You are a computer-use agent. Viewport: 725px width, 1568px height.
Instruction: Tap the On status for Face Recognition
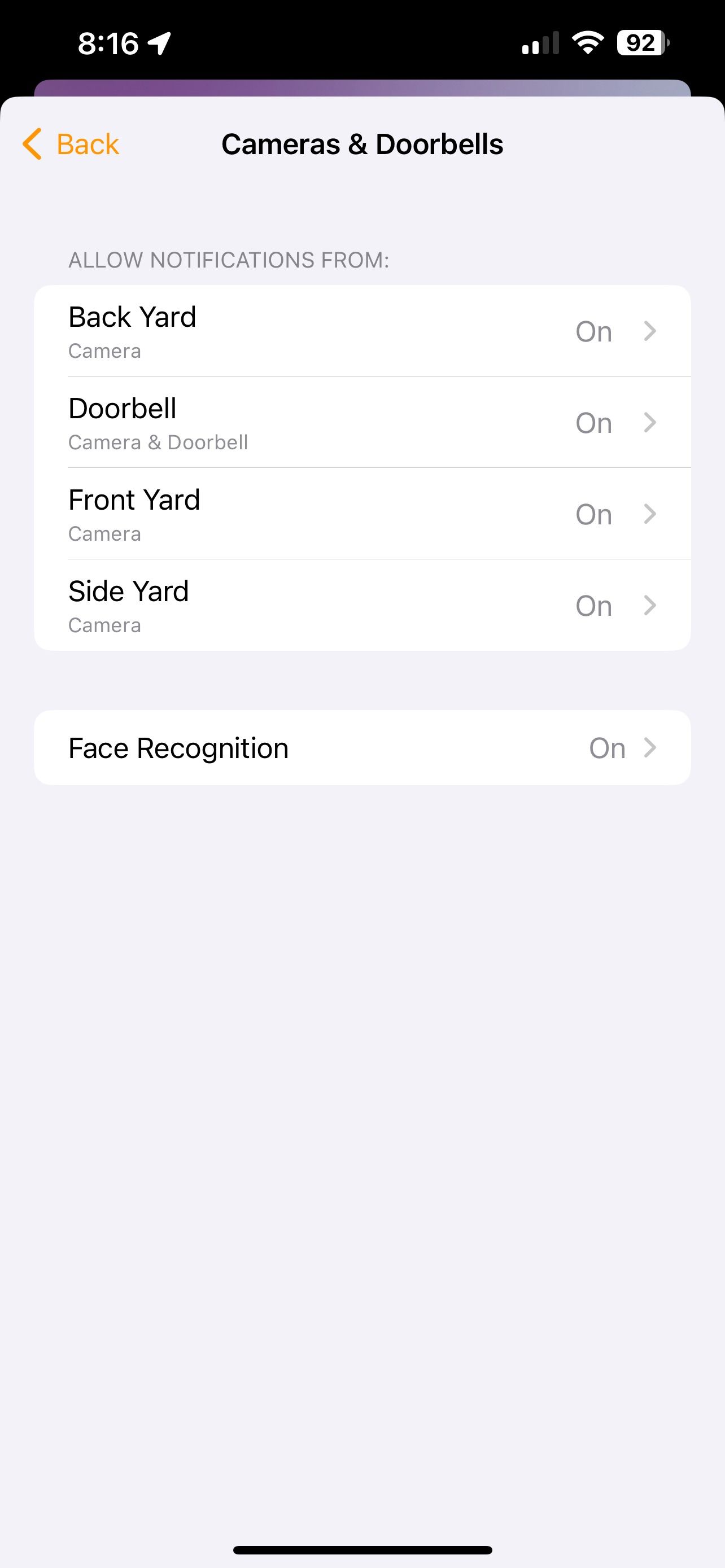tap(606, 747)
